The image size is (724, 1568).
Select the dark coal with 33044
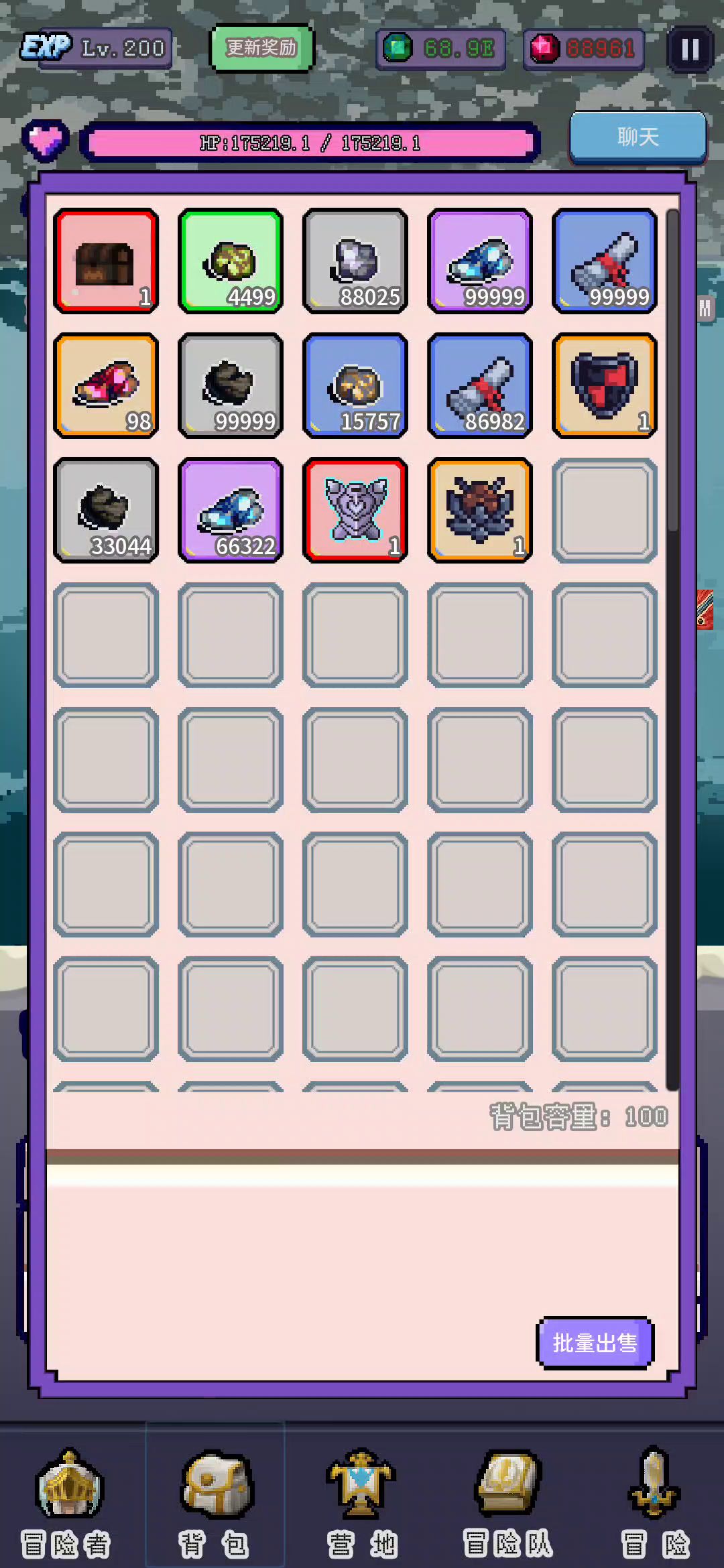pyautogui.click(x=106, y=510)
